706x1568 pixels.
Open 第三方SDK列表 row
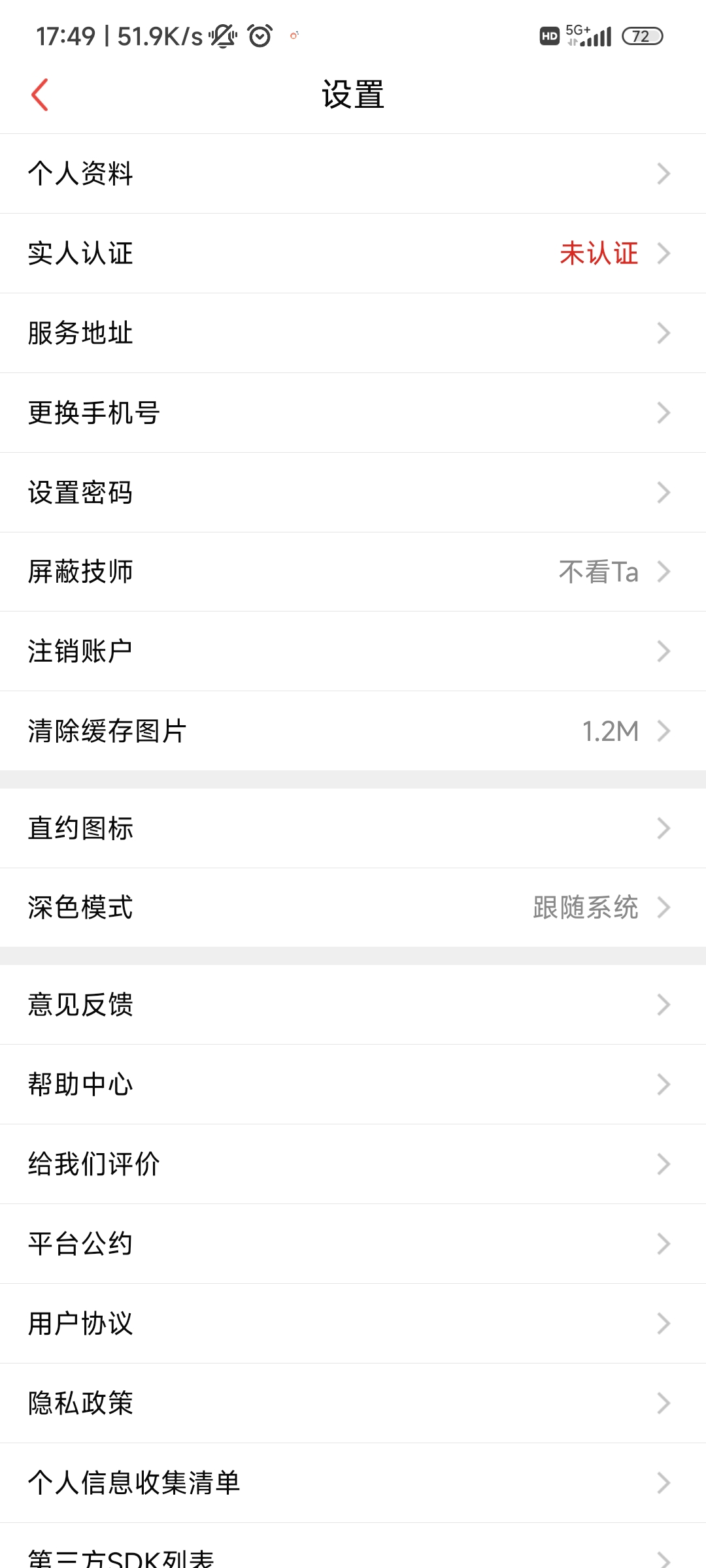click(353, 1546)
